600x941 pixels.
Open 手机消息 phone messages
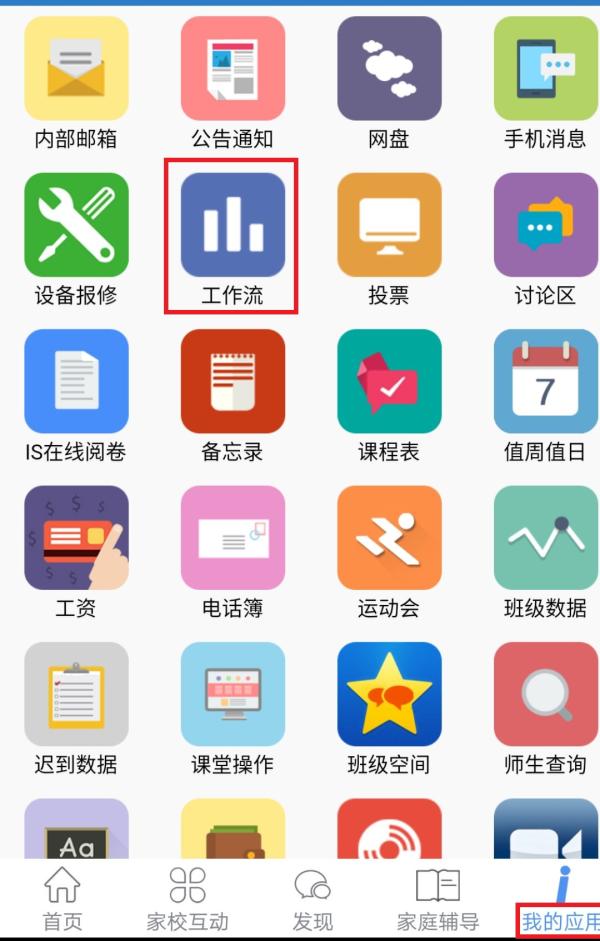click(x=545, y=69)
